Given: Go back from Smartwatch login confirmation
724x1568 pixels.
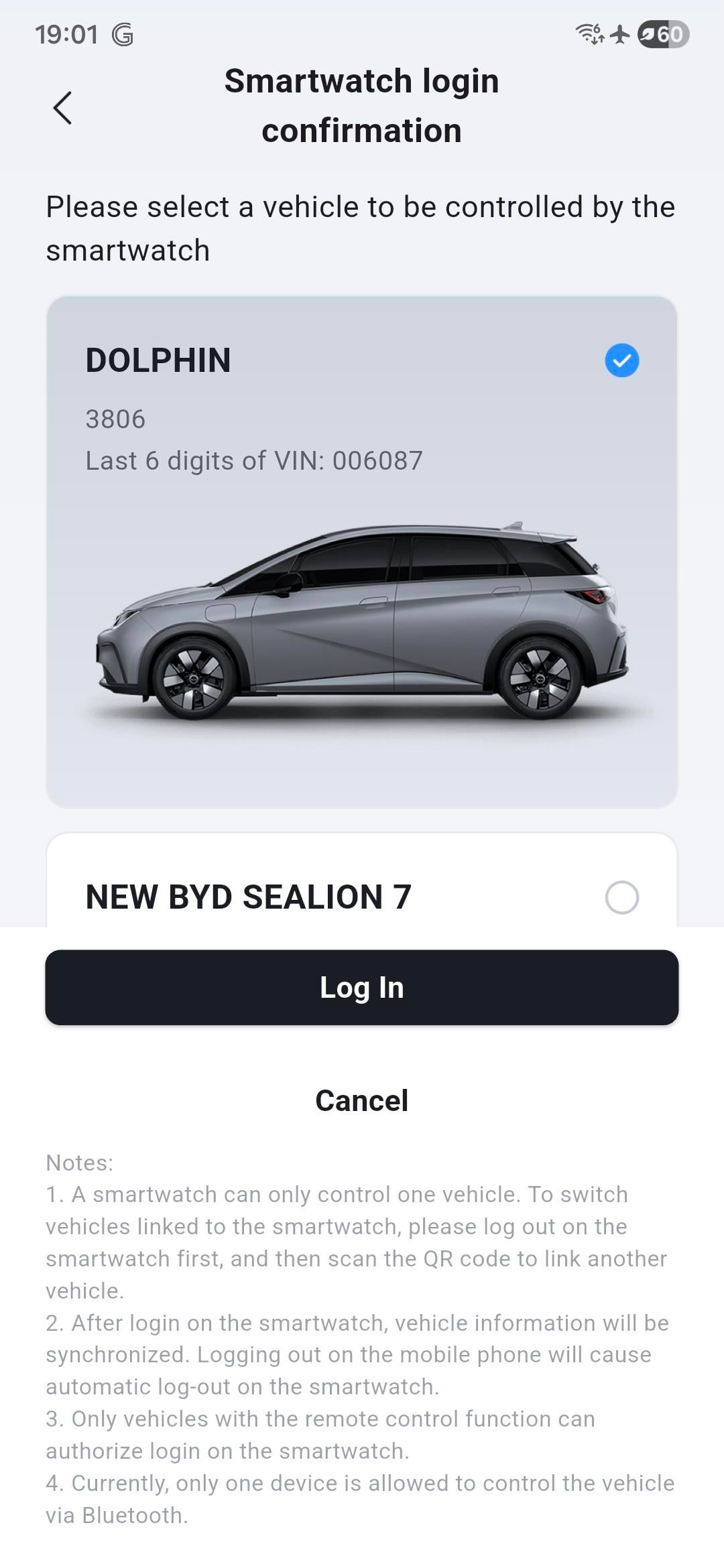Looking at the screenshot, I should pos(62,108).
